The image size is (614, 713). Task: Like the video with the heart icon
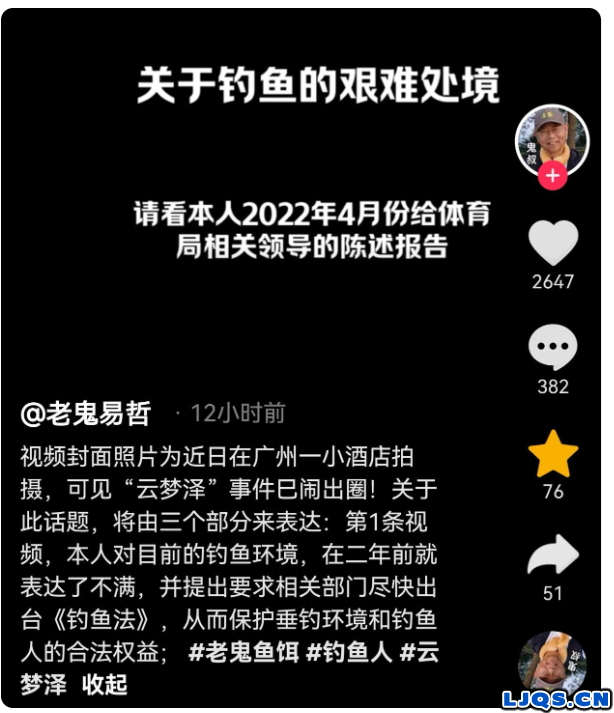tap(552, 243)
